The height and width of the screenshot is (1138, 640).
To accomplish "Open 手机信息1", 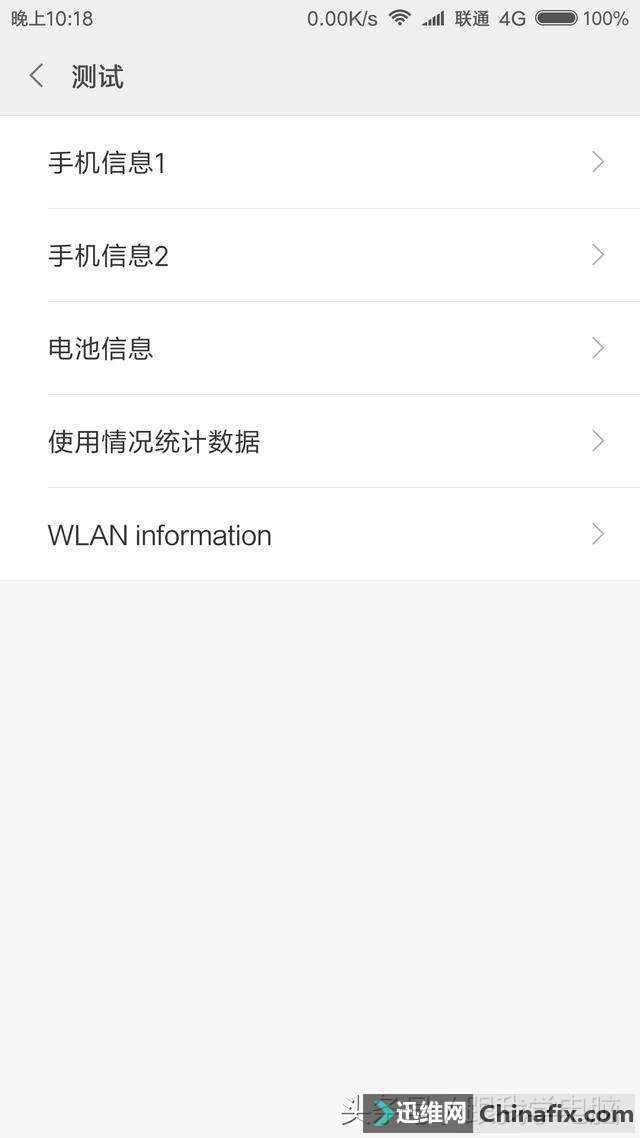I will coord(320,162).
